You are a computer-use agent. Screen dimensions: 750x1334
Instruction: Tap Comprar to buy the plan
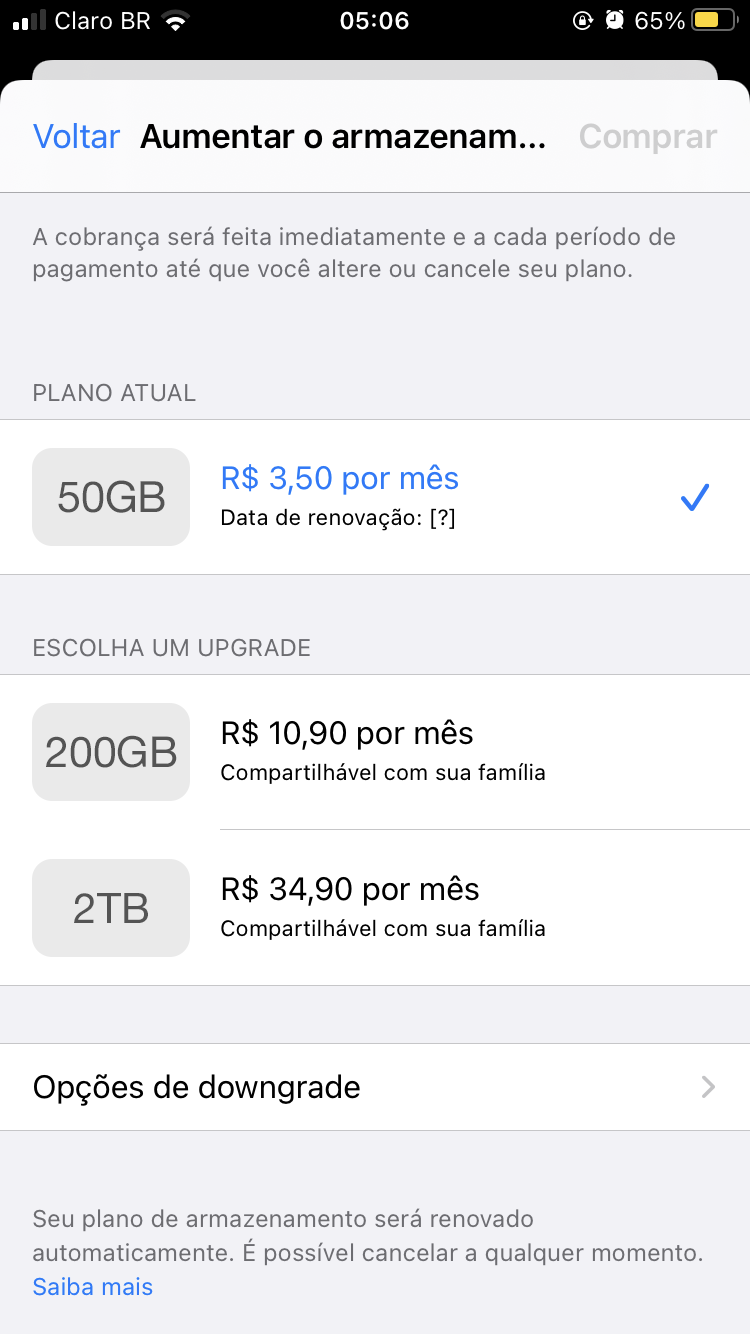pyautogui.click(x=647, y=137)
